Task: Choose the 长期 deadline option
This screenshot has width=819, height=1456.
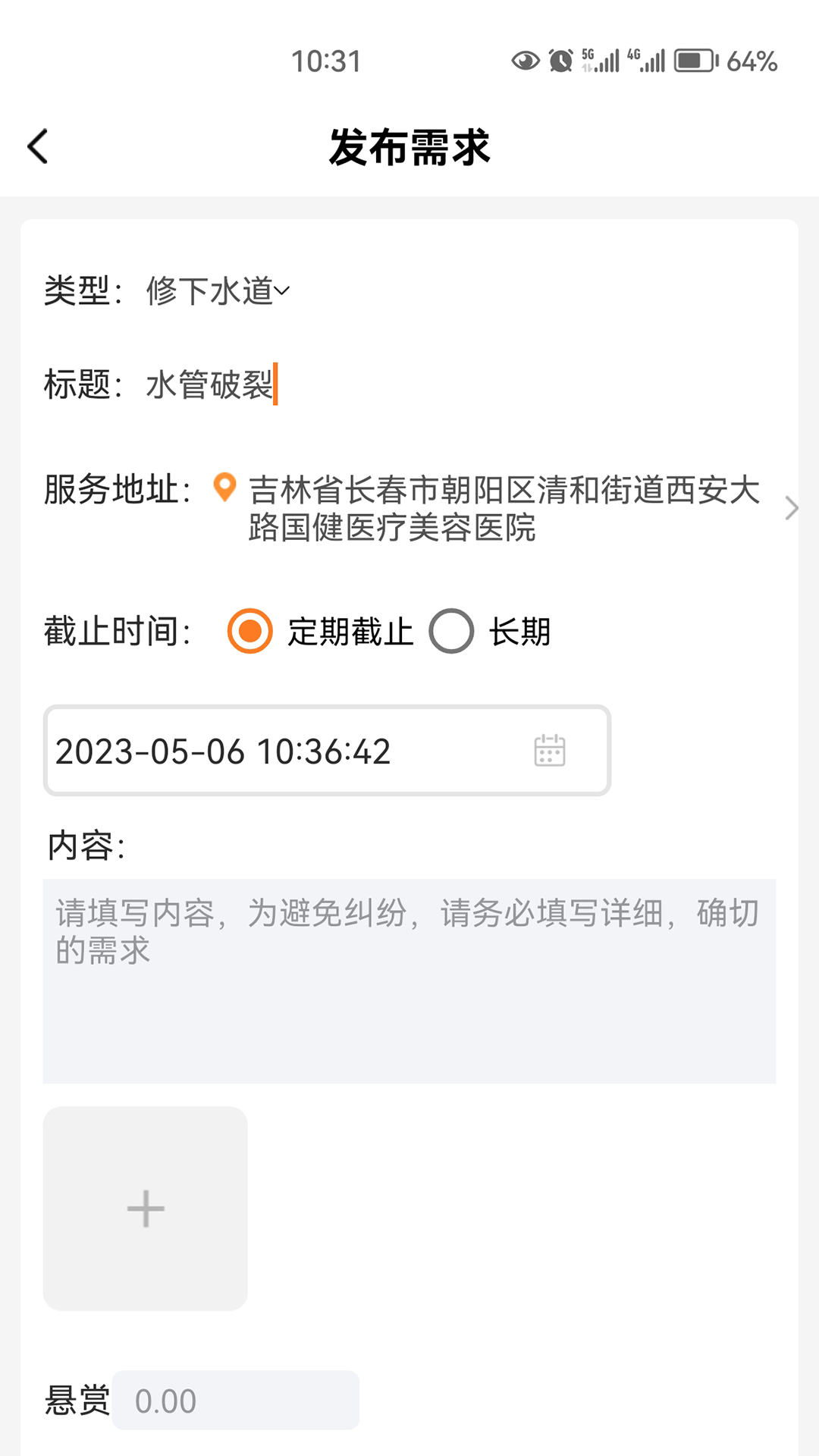Action: click(x=452, y=630)
